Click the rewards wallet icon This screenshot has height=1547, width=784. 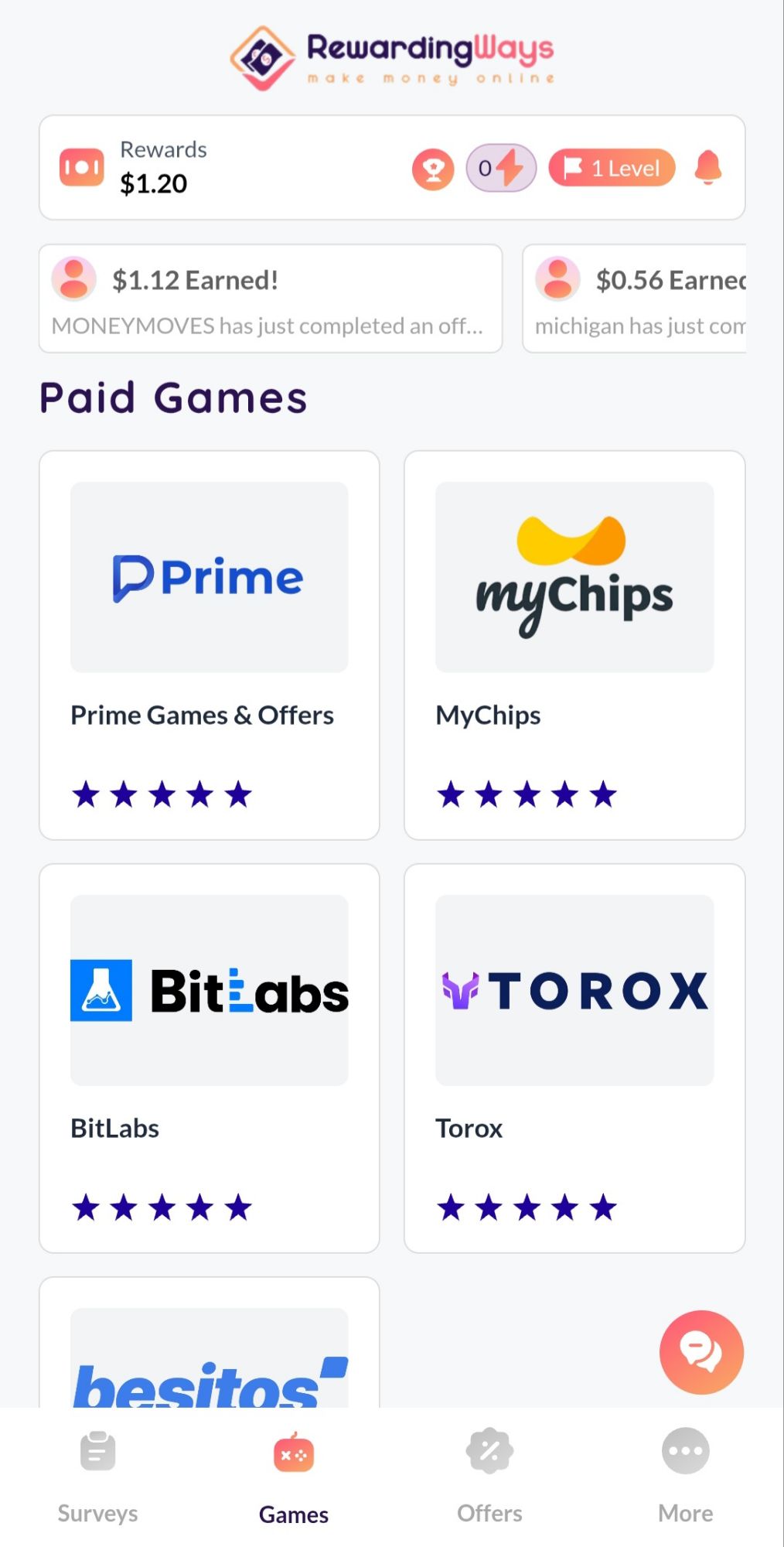tap(81, 167)
